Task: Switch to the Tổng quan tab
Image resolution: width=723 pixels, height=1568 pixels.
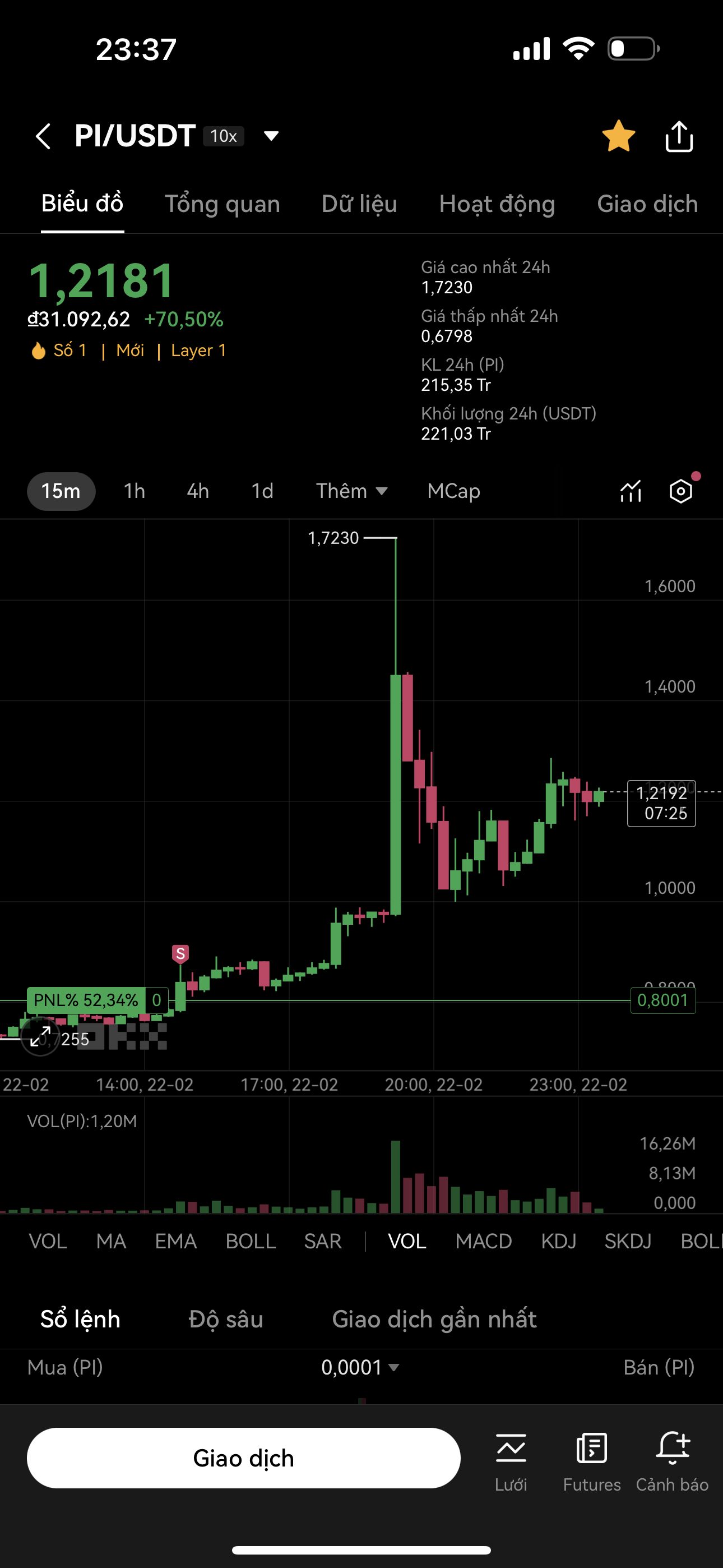Action: pyautogui.click(x=223, y=204)
